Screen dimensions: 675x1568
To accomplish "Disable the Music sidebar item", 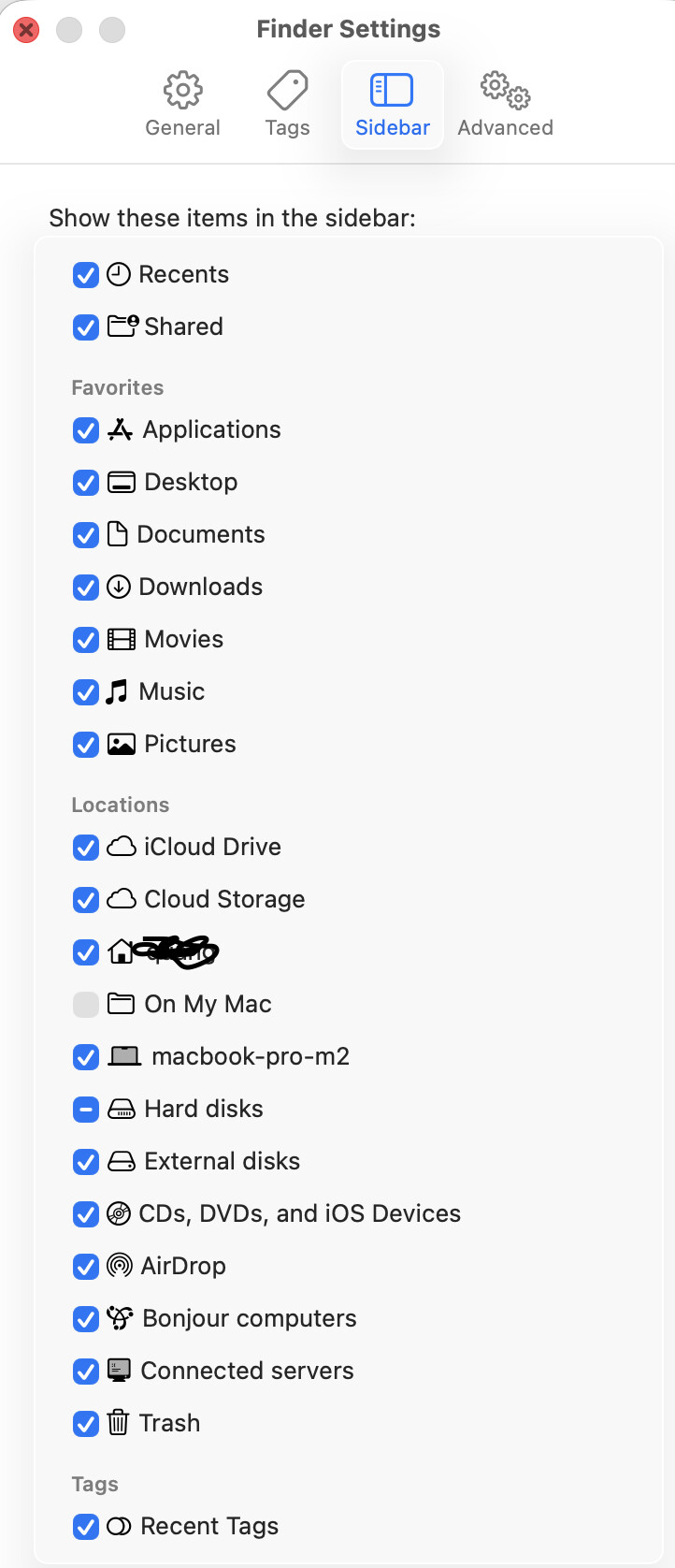I will click(x=86, y=692).
